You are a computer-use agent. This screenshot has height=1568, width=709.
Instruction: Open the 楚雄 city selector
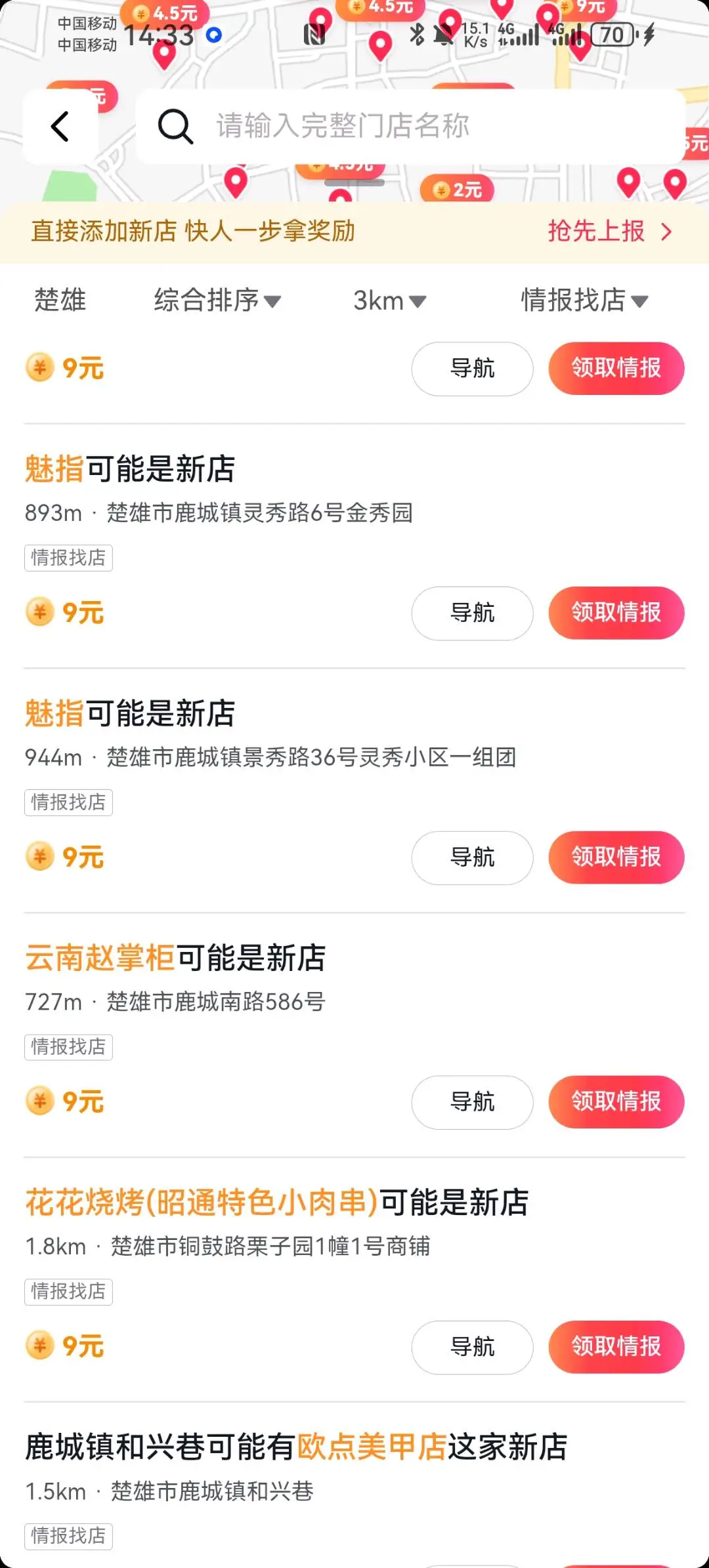(x=60, y=300)
